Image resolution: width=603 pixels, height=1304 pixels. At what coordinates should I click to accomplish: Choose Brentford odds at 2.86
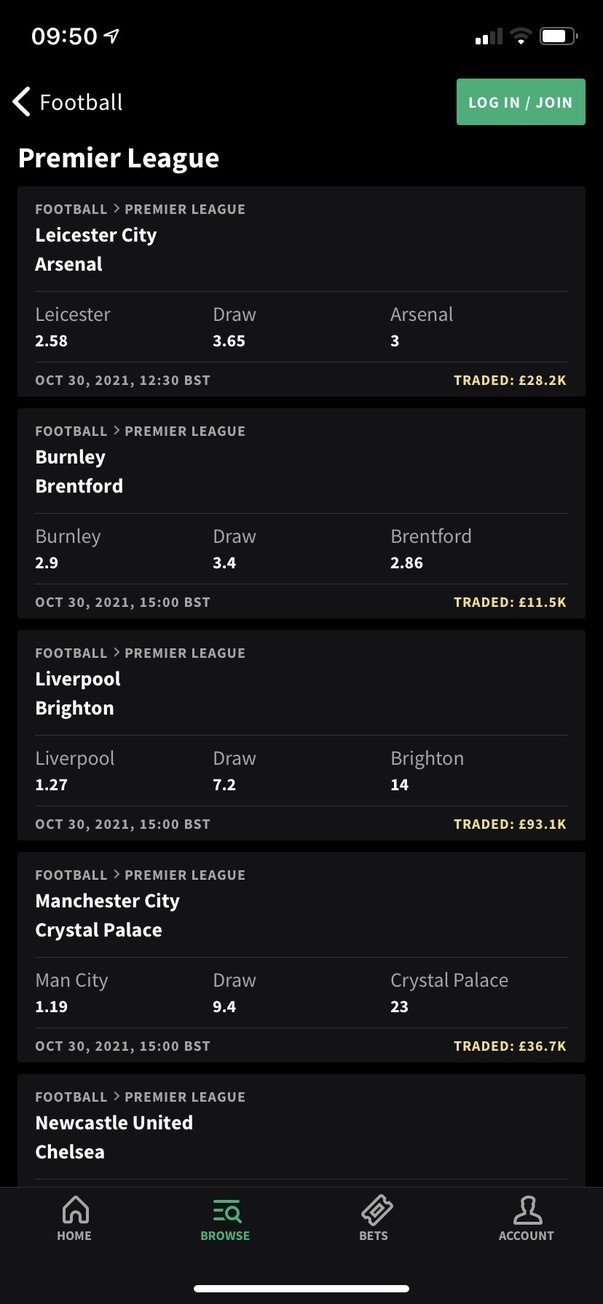(430, 549)
